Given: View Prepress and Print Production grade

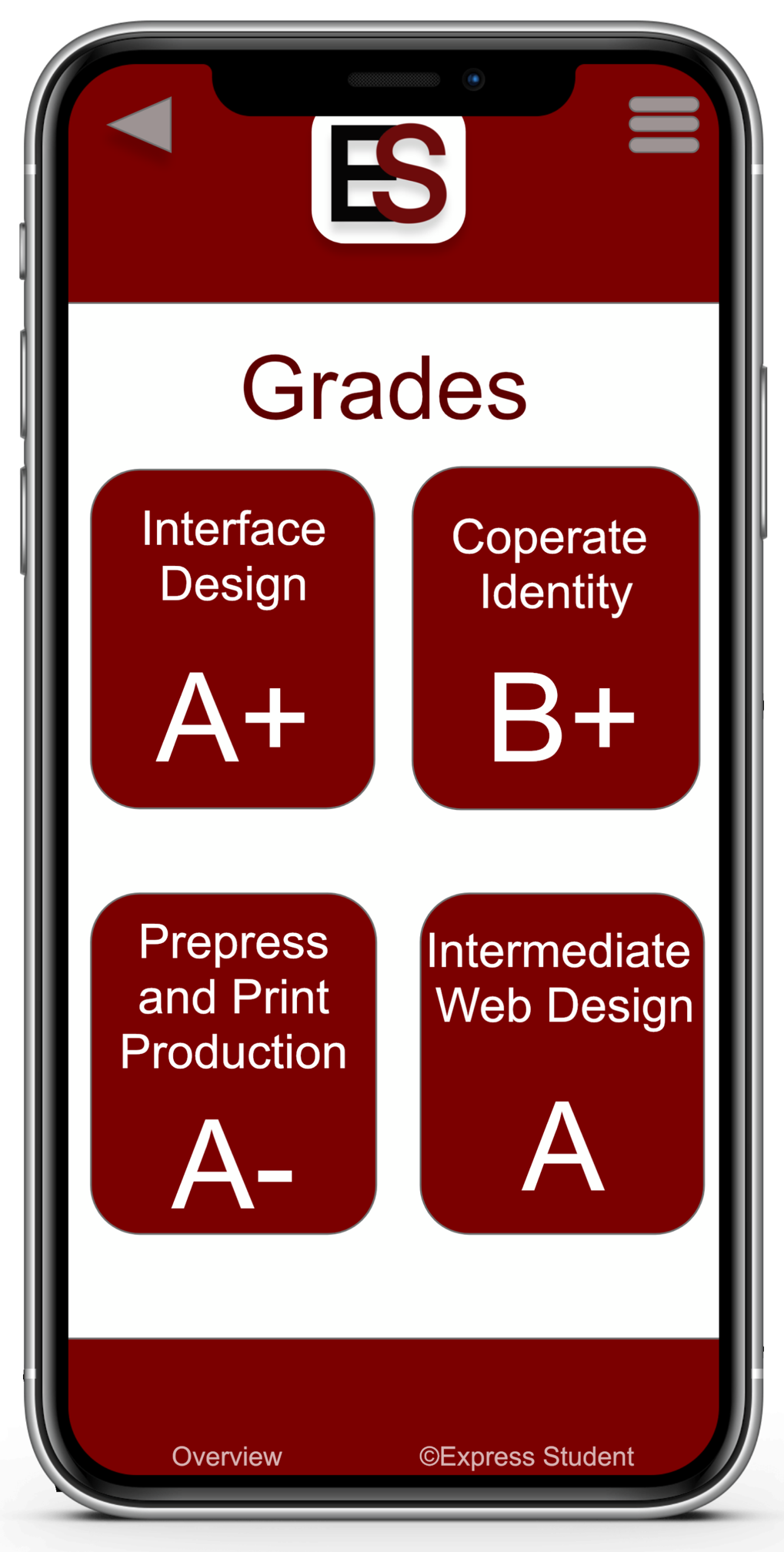Looking at the screenshot, I should [x=233, y=1063].
